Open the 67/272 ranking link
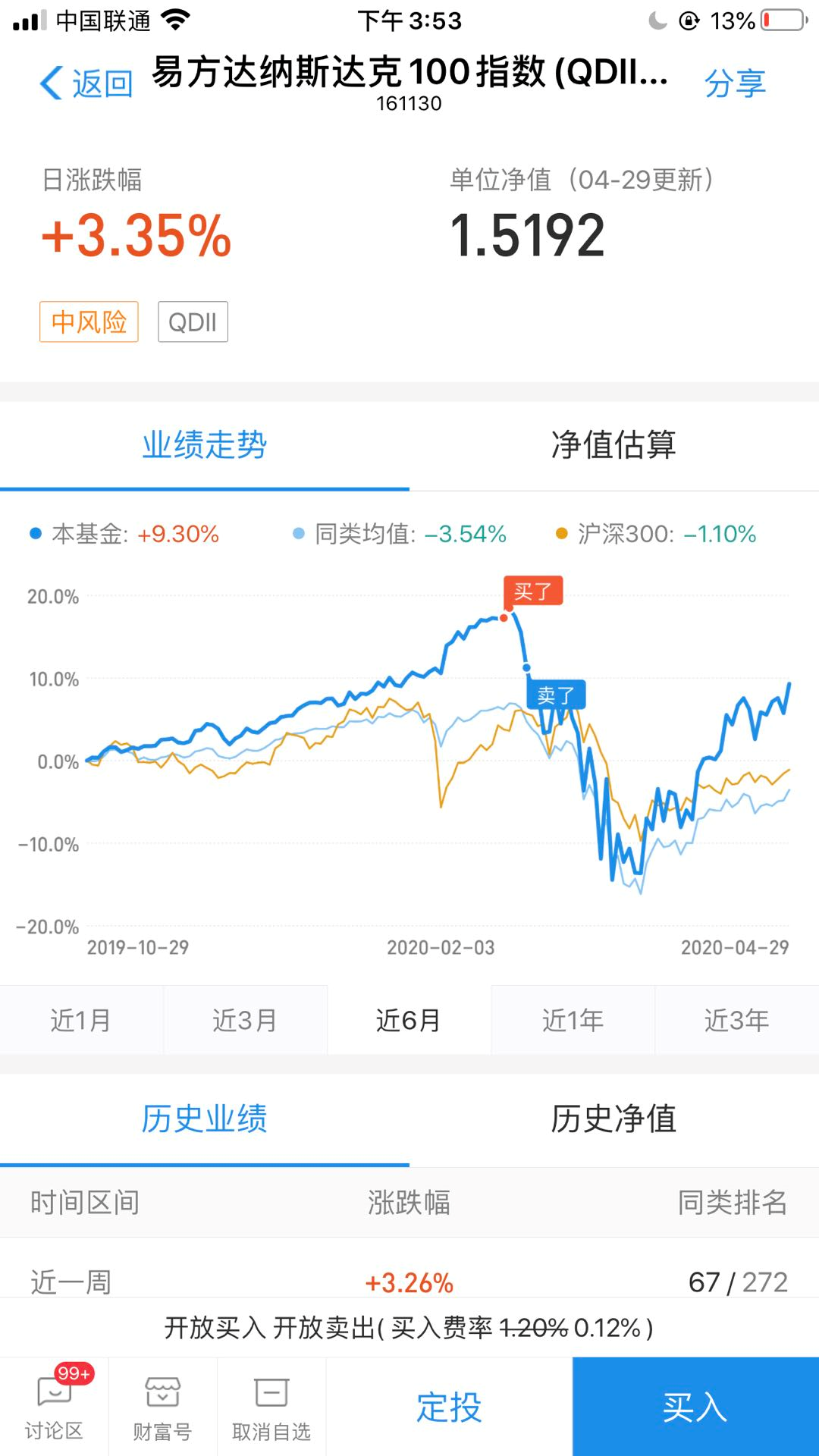Image resolution: width=819 pixels, height=1456 pixels. click(739, 1282)
